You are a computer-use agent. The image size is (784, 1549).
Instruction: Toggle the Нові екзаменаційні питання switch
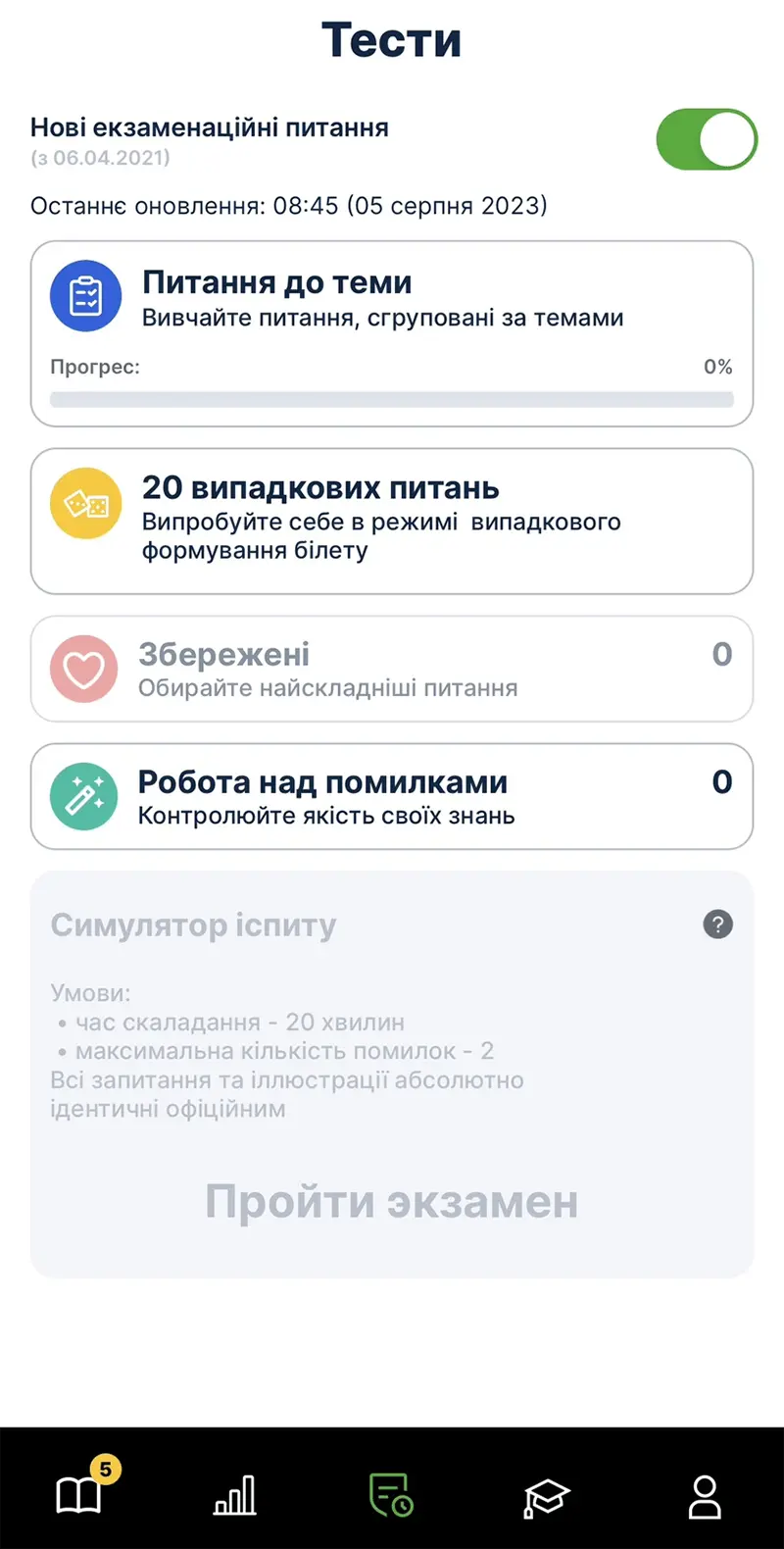[707, 139]
